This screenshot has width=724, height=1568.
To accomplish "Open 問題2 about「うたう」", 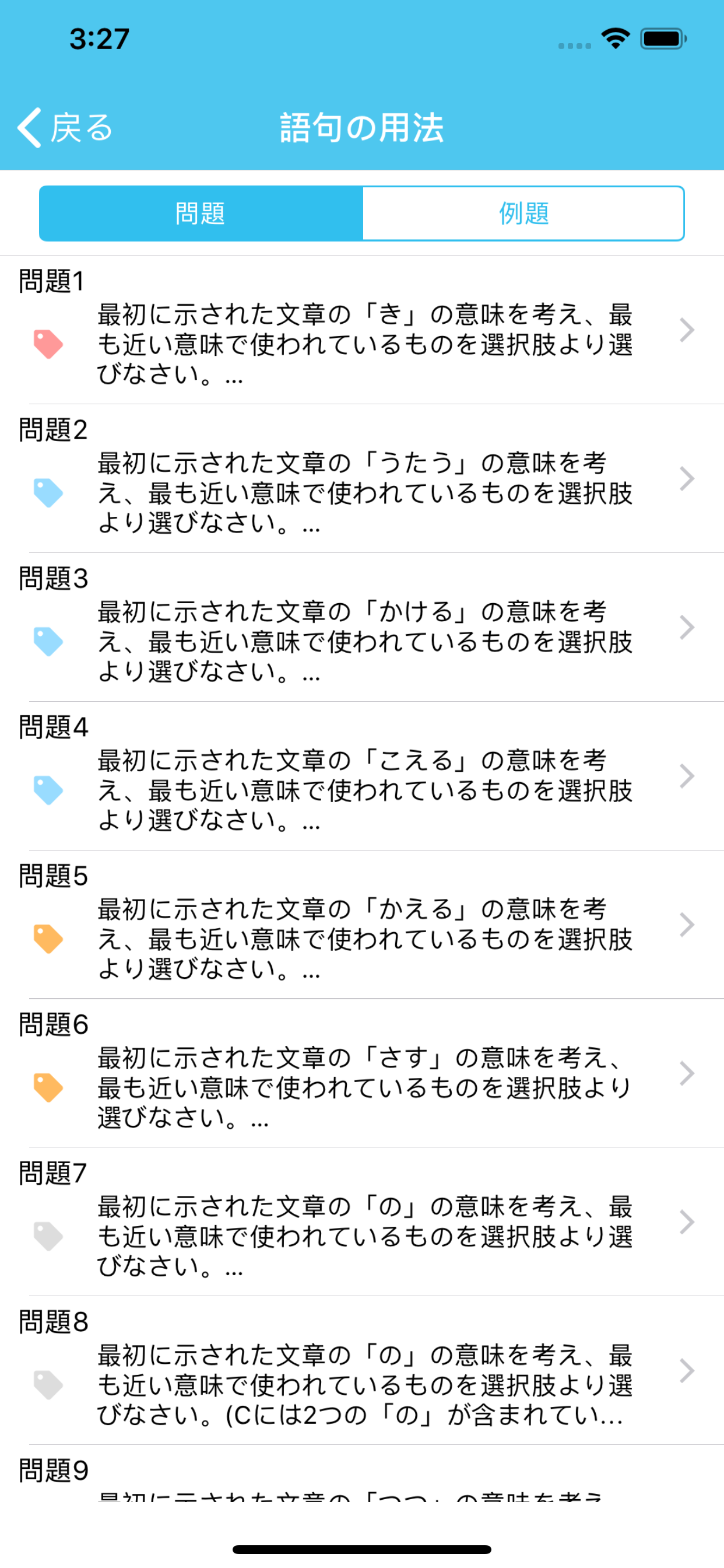I will (362, 478).
